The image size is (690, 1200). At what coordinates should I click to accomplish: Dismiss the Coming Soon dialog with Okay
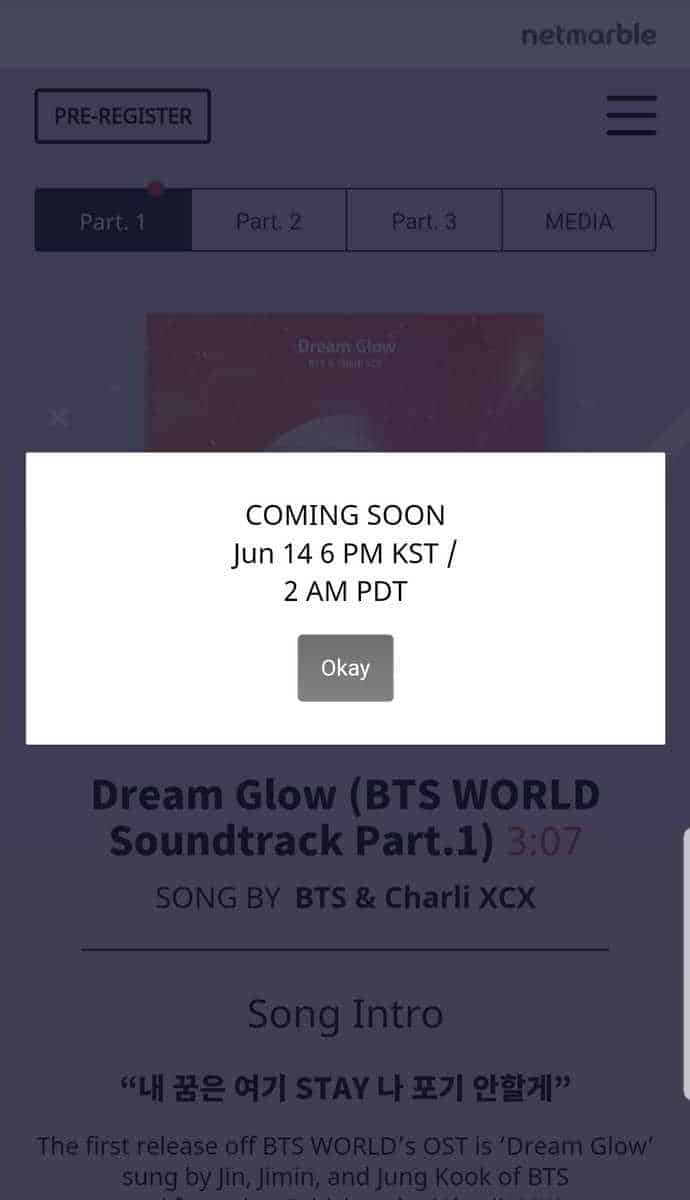pyautogui.click(x=345, y=668)
